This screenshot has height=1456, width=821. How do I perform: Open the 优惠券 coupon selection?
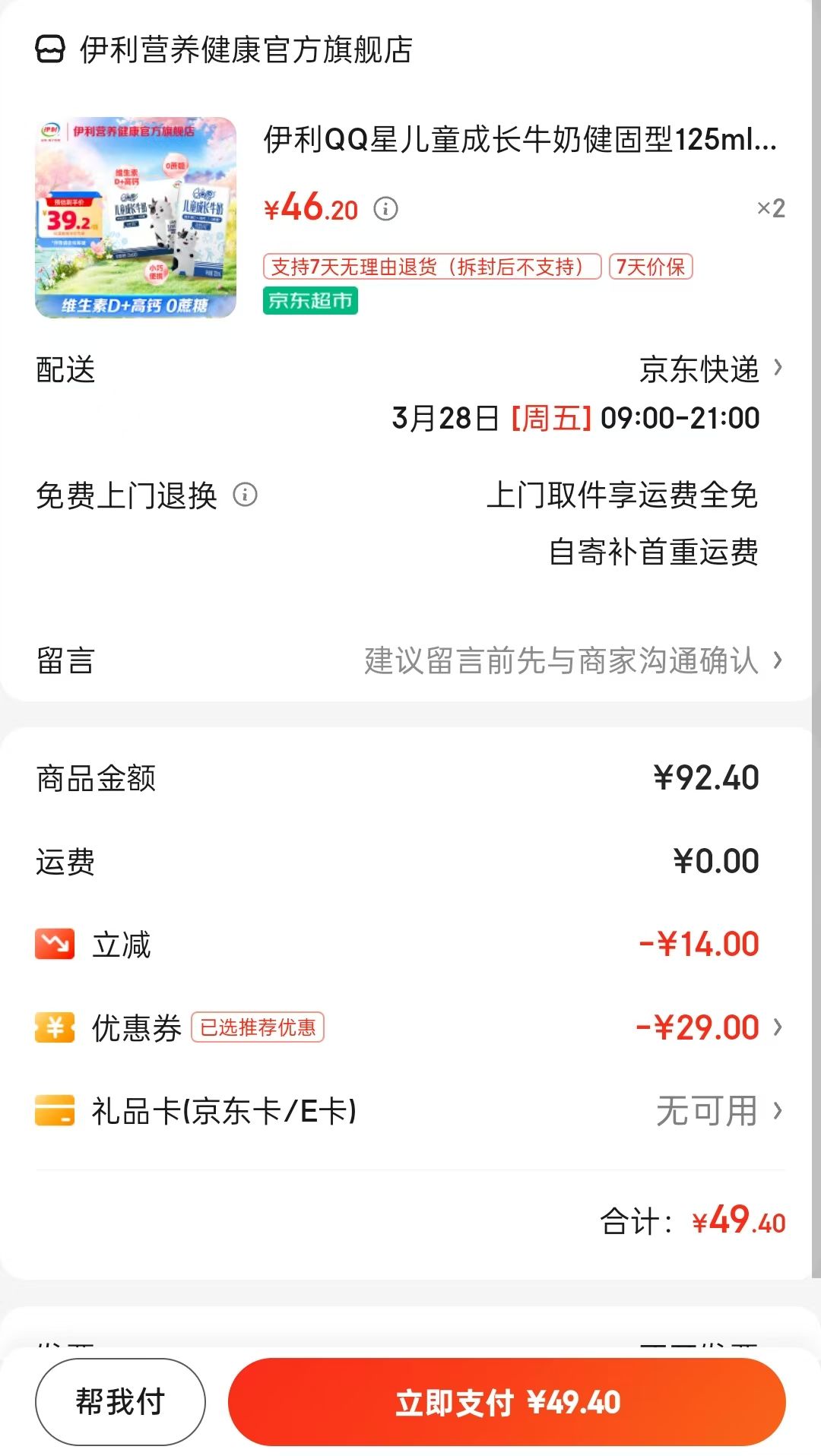(410, 1027)
